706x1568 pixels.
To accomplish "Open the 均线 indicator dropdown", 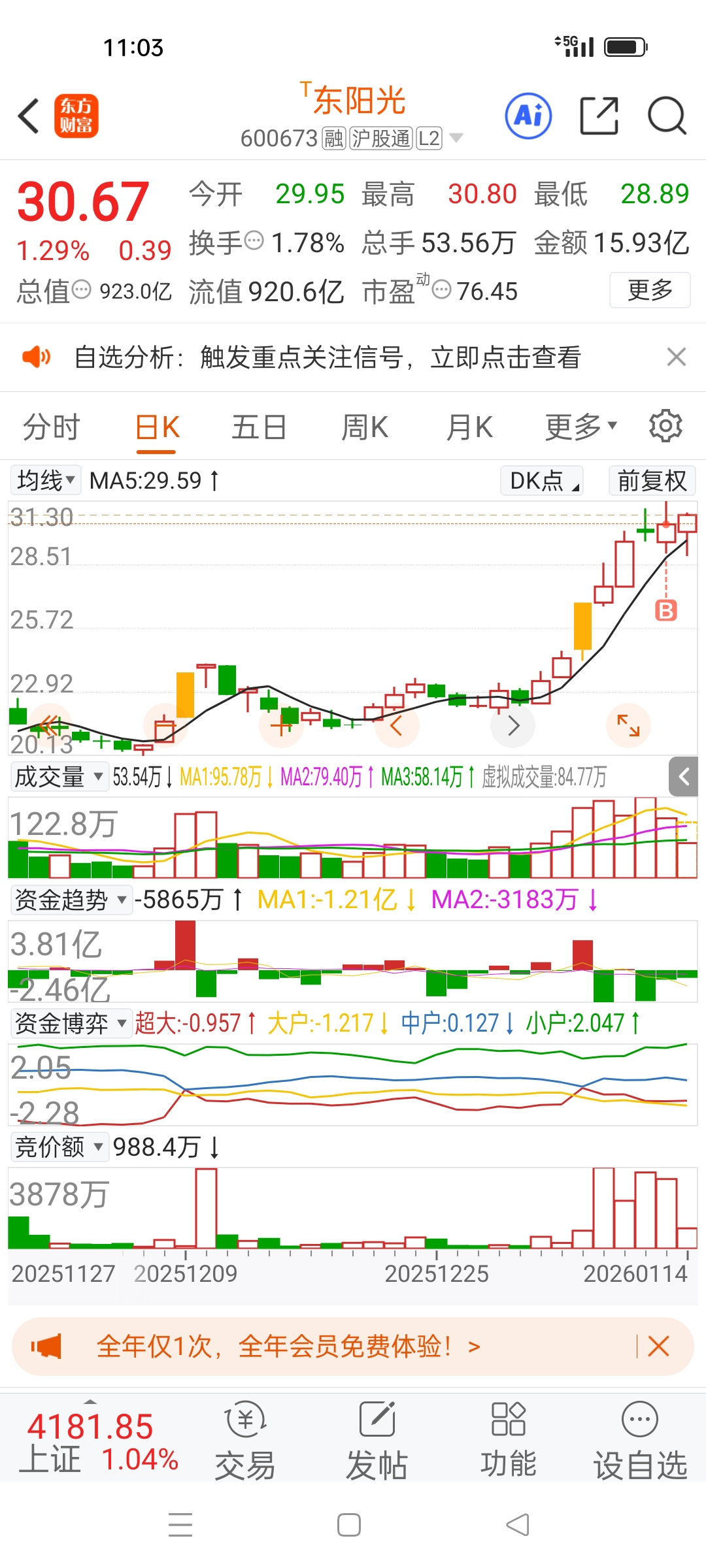I will (46, 480).
